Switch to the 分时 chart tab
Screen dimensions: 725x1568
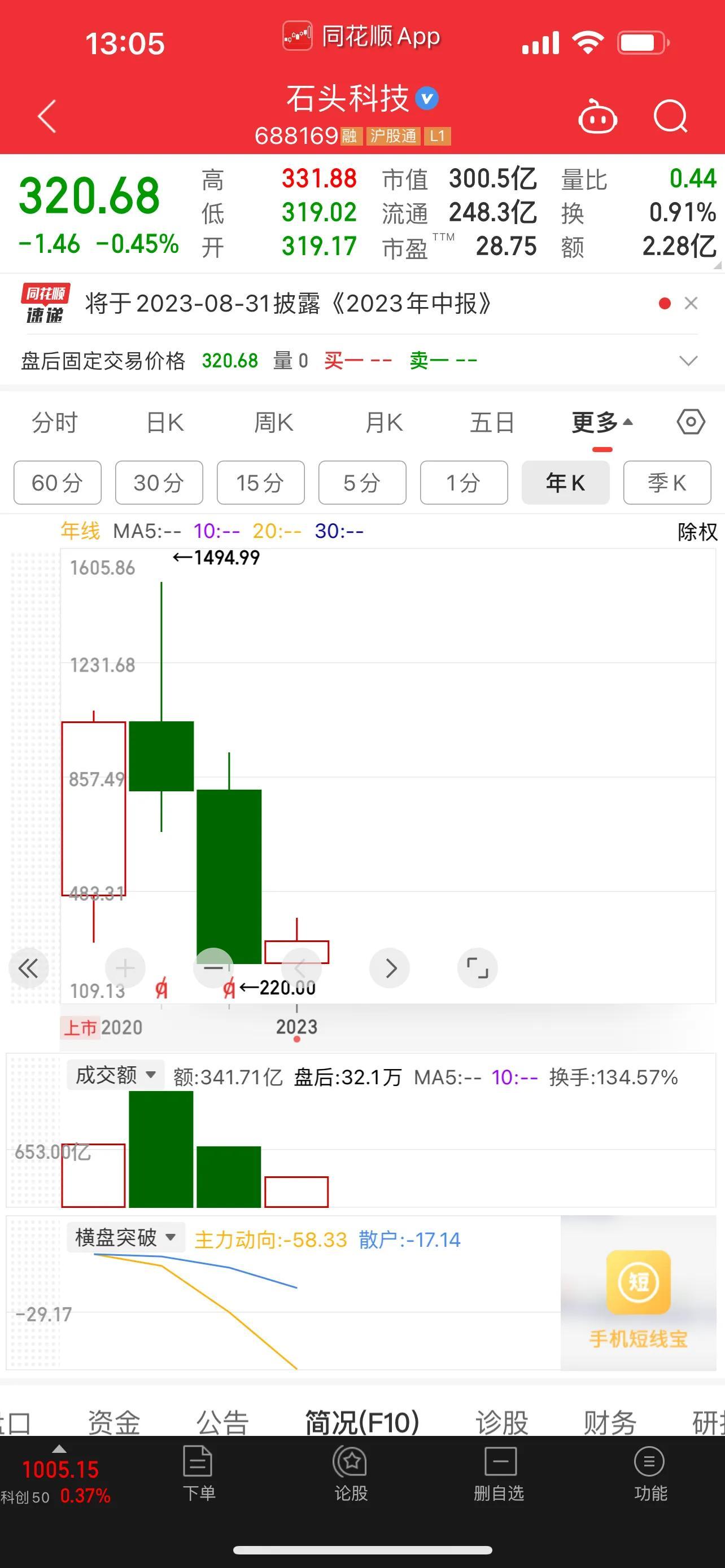(55, 422)
